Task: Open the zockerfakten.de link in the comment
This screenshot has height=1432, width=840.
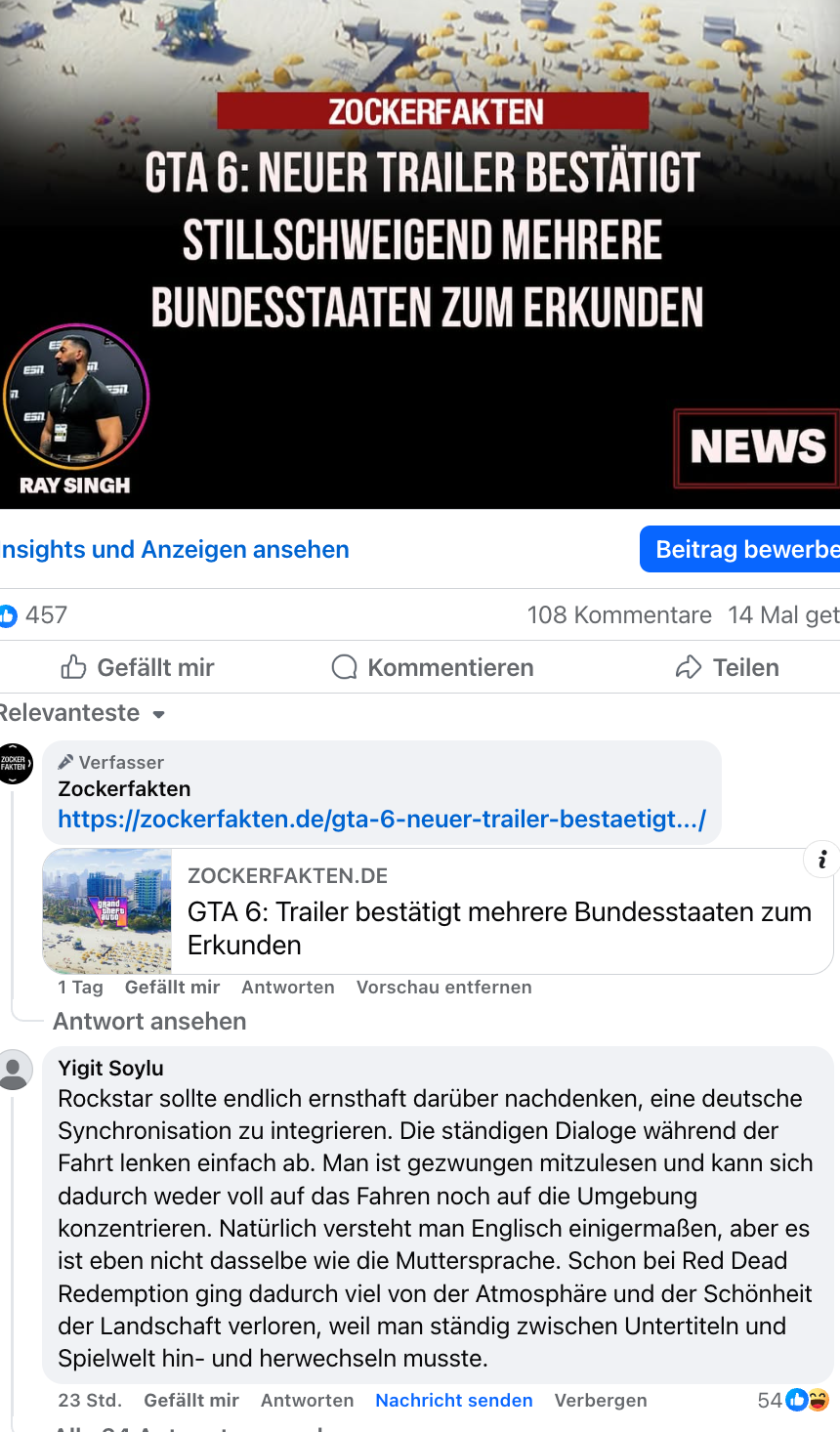Action: (x=381, y=820)
